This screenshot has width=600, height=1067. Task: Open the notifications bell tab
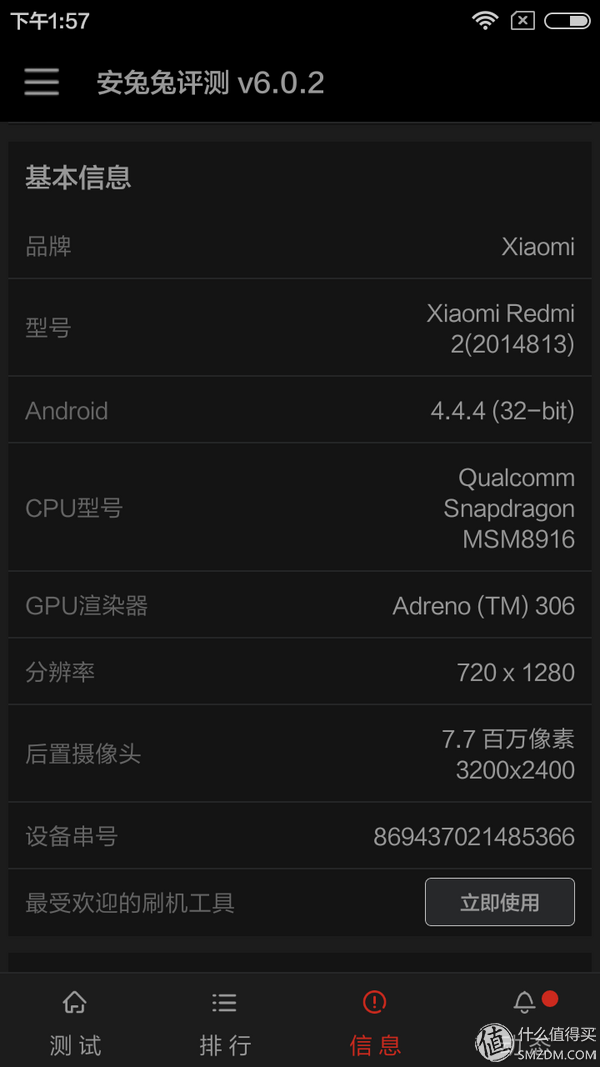tap(524, 1021)
